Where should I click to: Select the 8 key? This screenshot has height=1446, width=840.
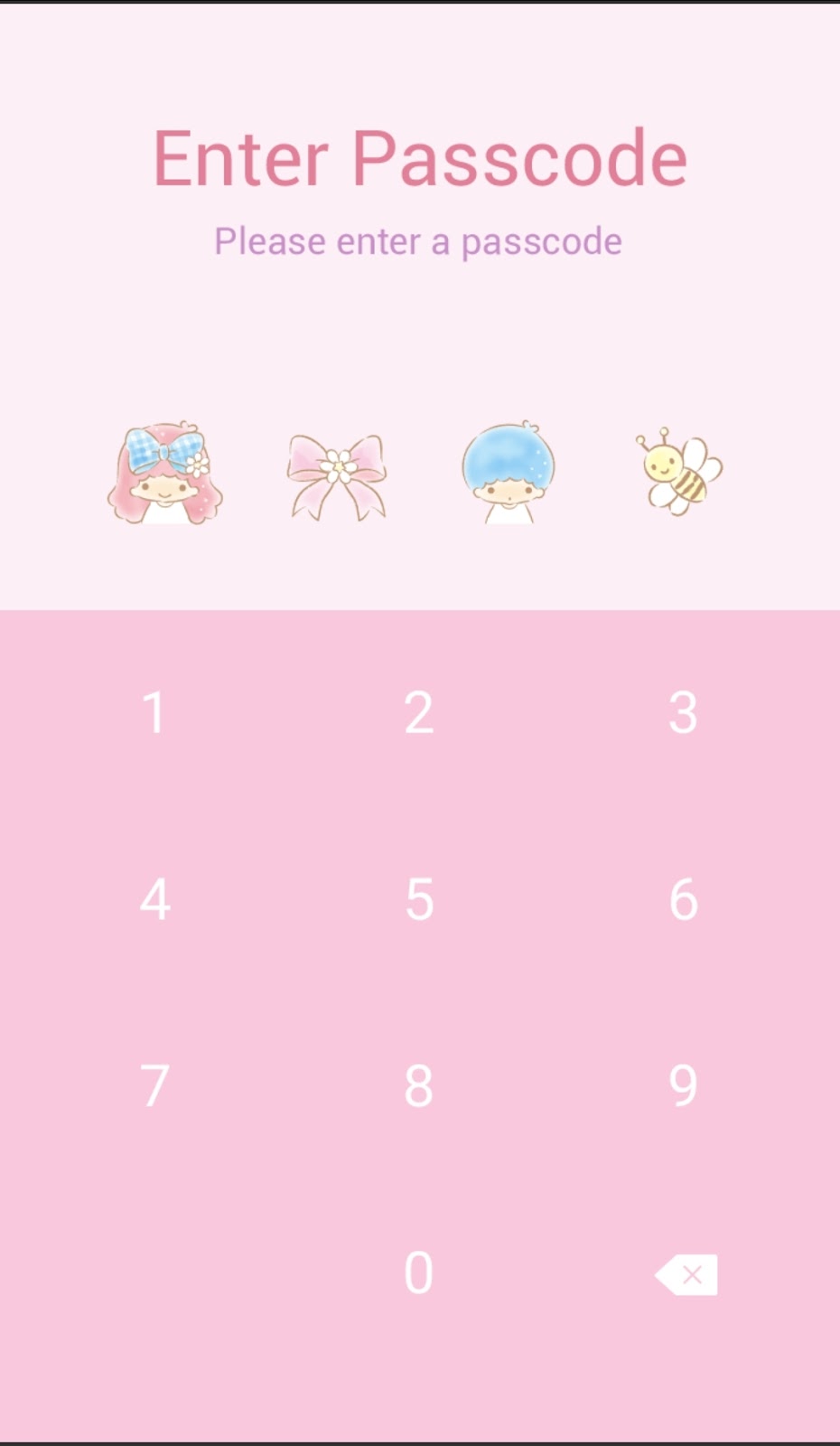[418, 1085]
